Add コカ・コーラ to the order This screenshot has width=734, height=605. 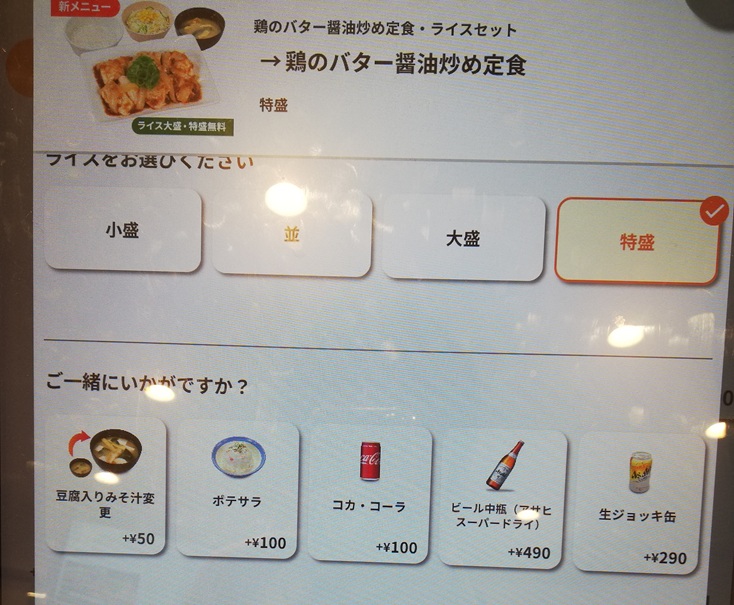369,494
